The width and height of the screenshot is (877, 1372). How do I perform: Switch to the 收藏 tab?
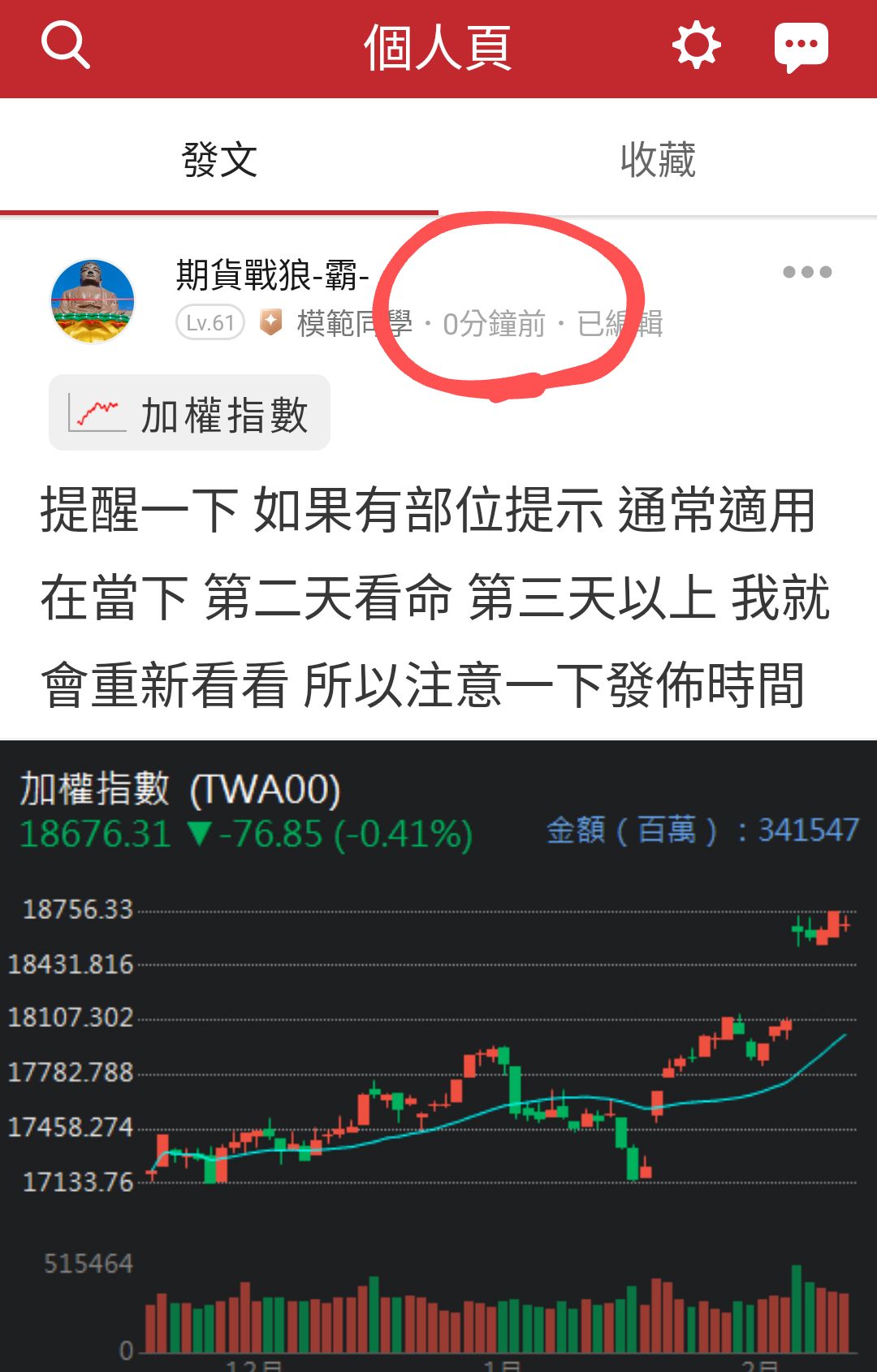658,160
